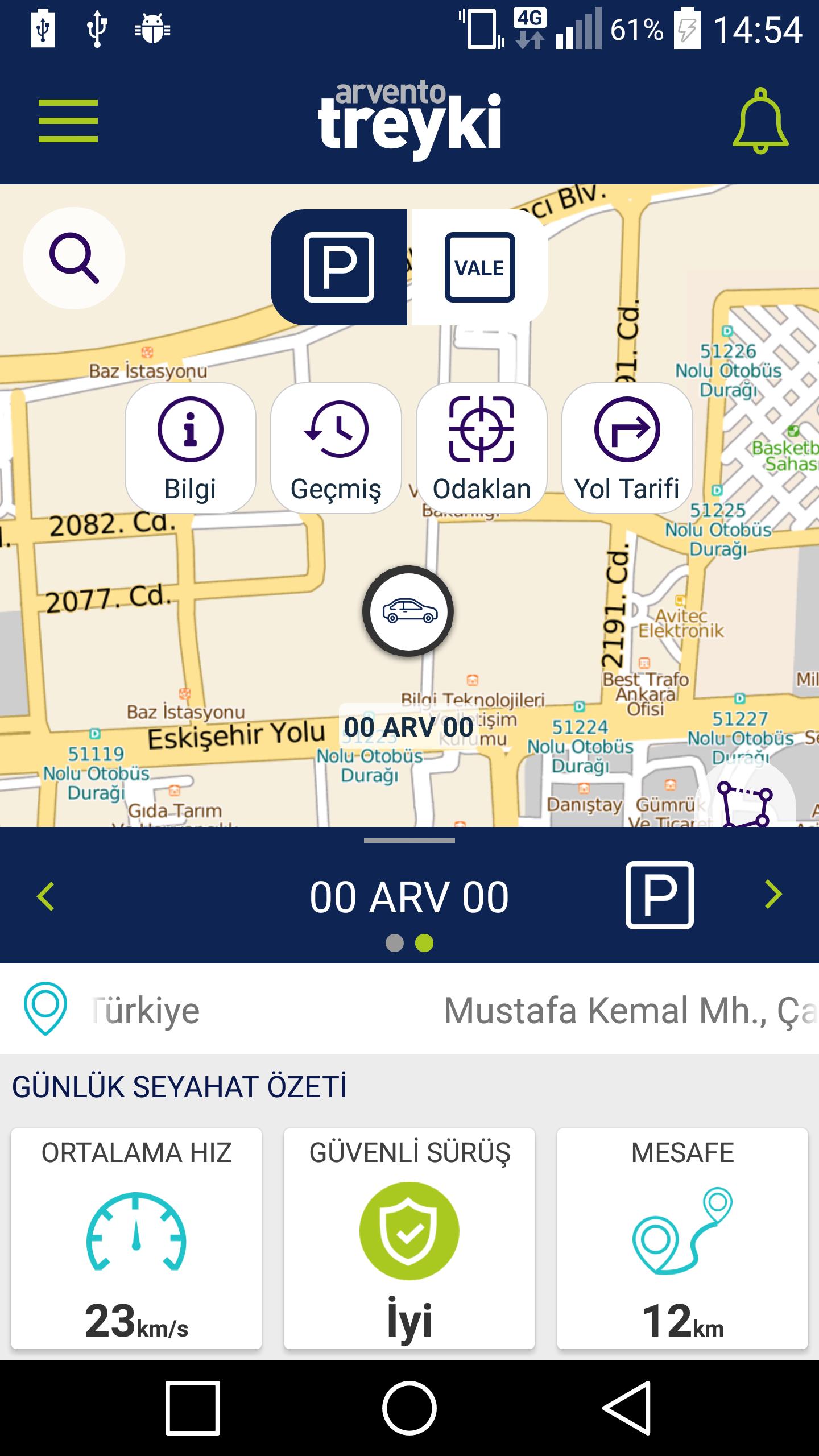Switch on VALE mode
Image resolution: width=819 pixels, height=1456 pixels.
(479, 267)
